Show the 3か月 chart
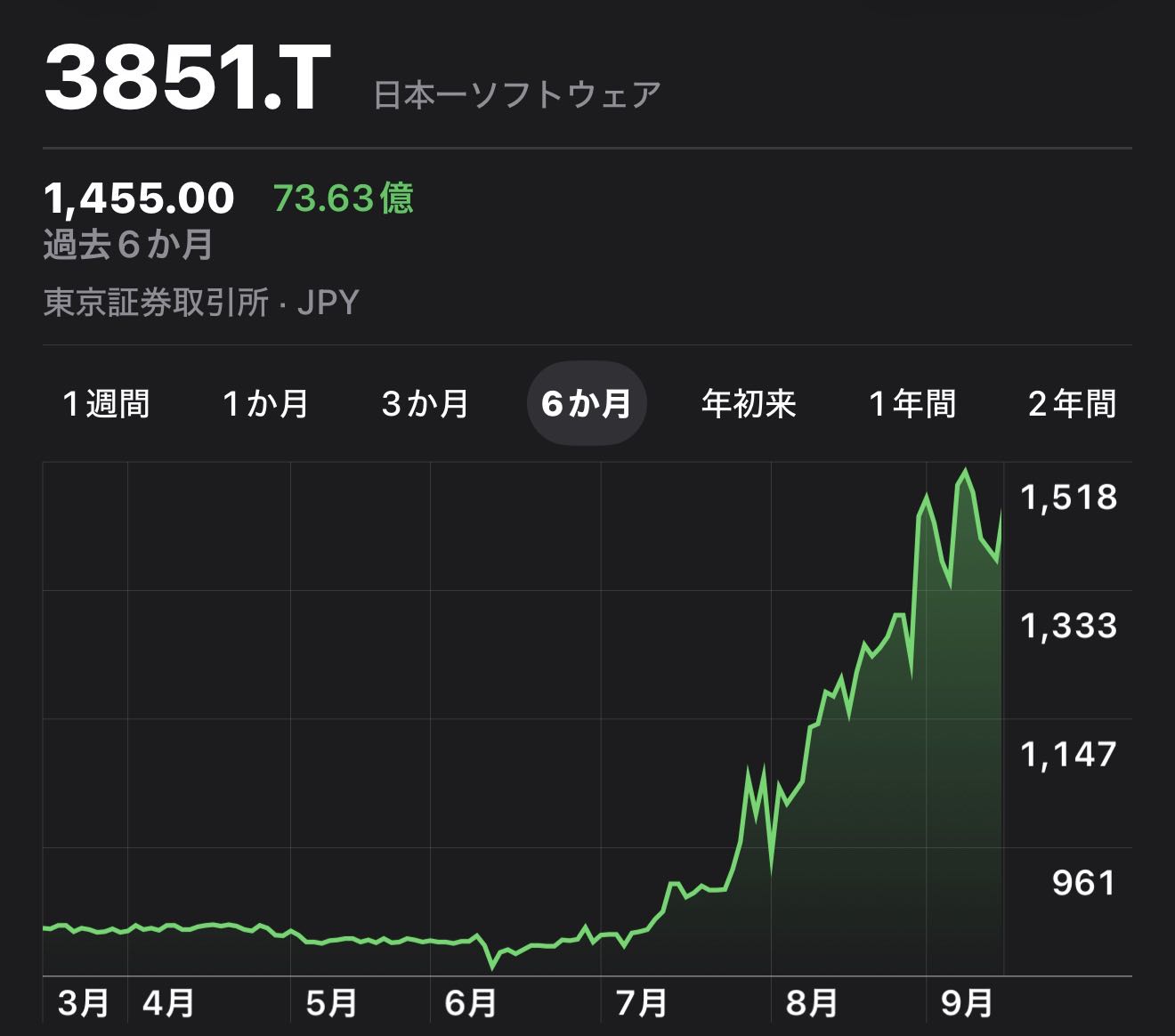This screenshot has height=1036, width=1175. coord(425,404)
